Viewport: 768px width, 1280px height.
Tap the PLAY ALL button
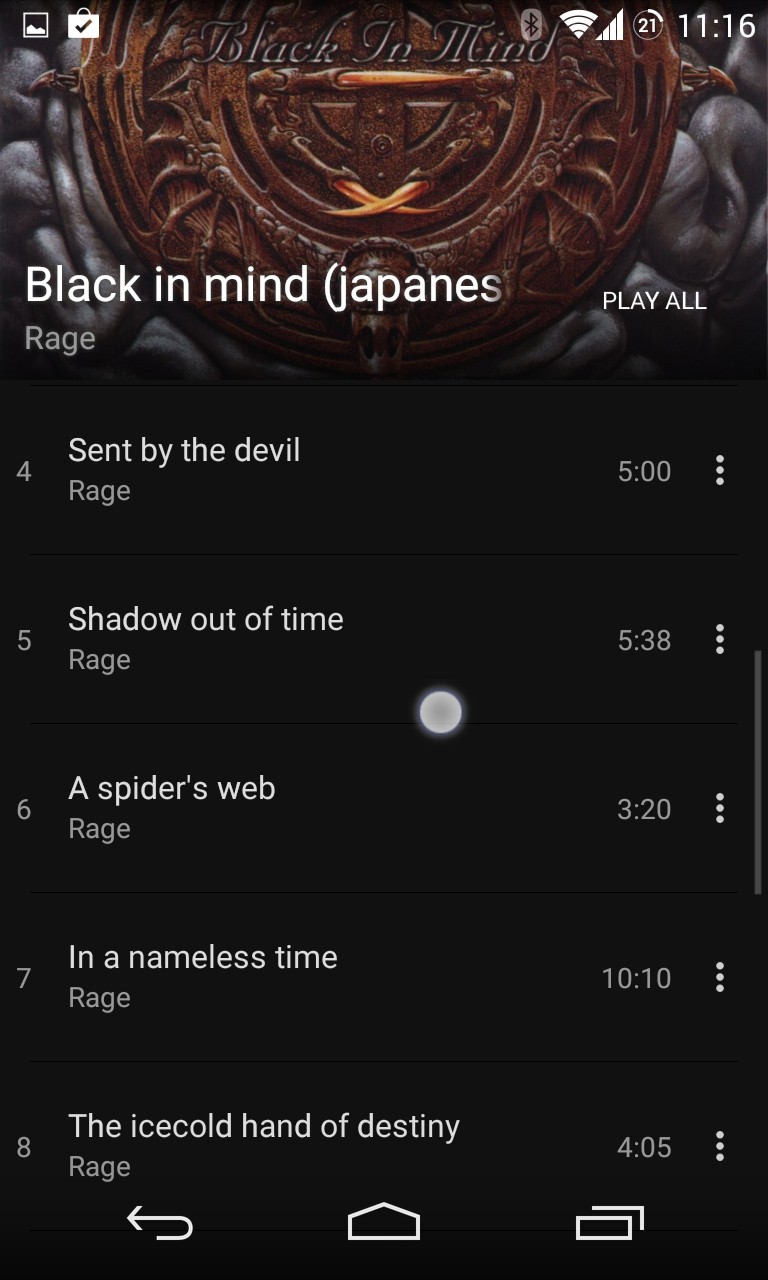coord(654,301)
